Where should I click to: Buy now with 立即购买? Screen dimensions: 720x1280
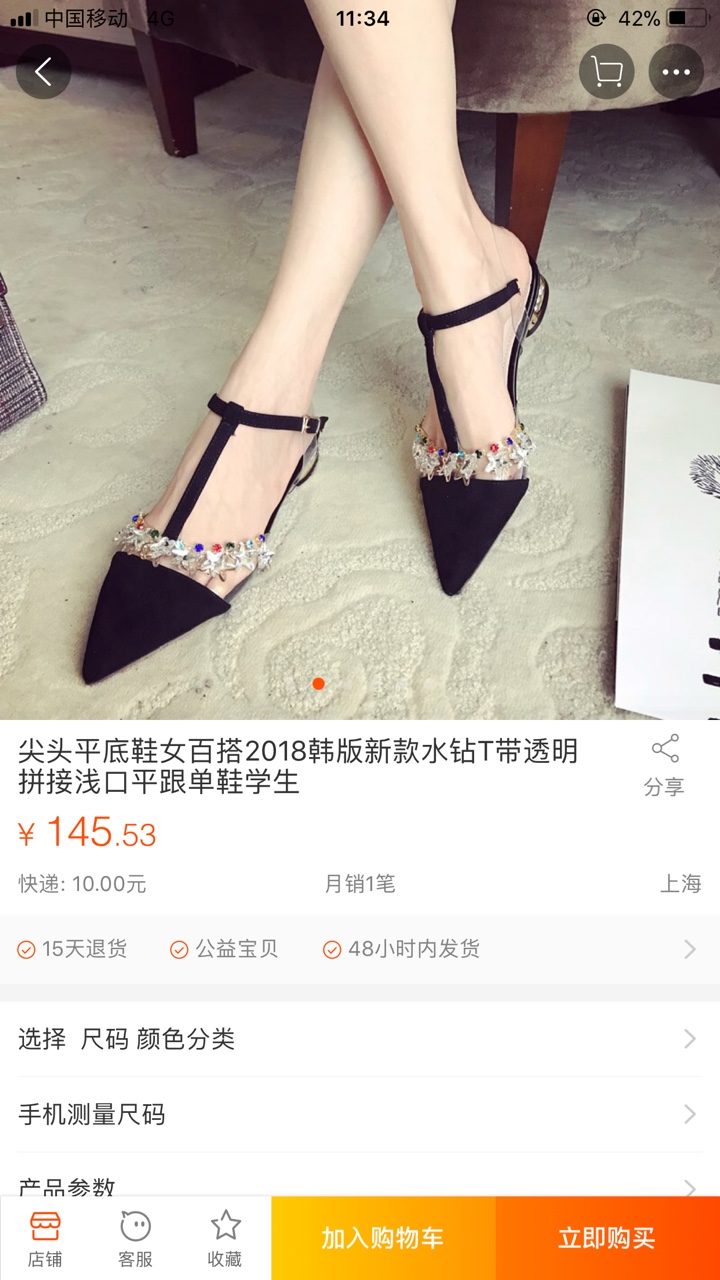click(608, 1238)
